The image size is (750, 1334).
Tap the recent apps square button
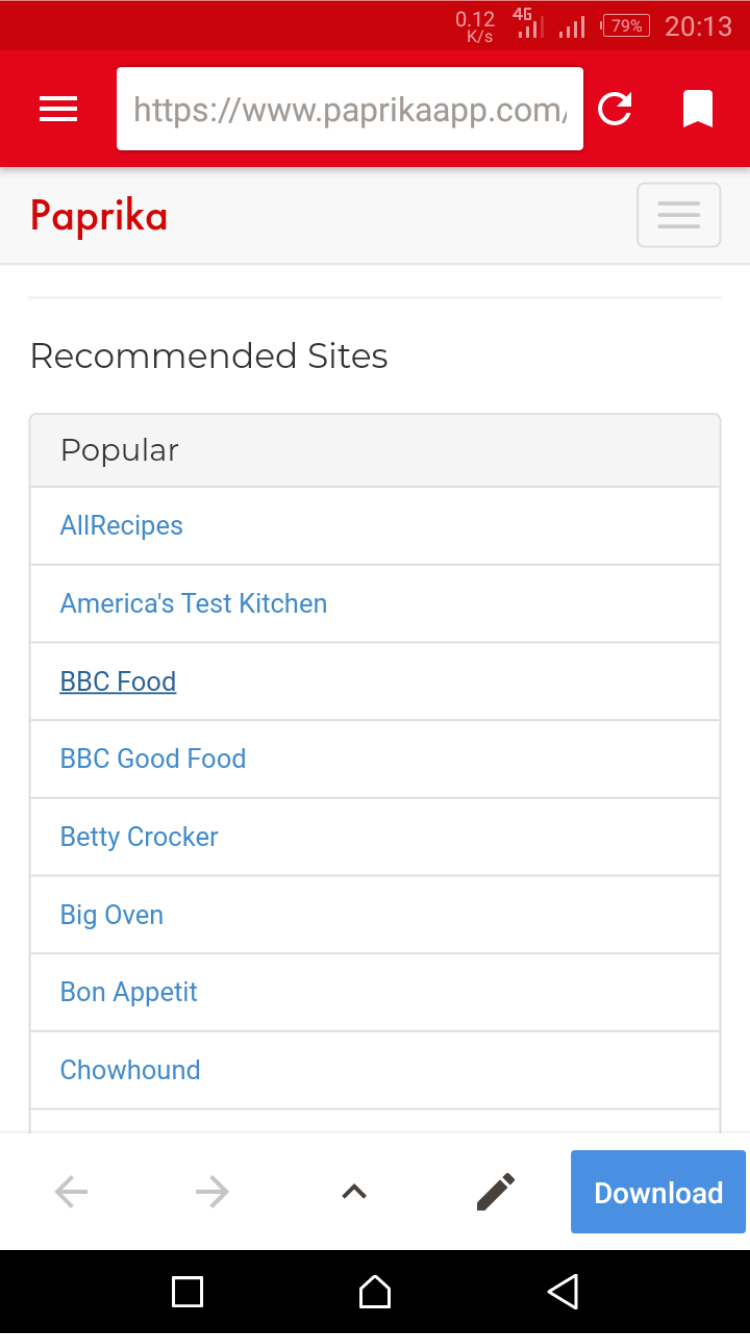(x=187, y=1291)
